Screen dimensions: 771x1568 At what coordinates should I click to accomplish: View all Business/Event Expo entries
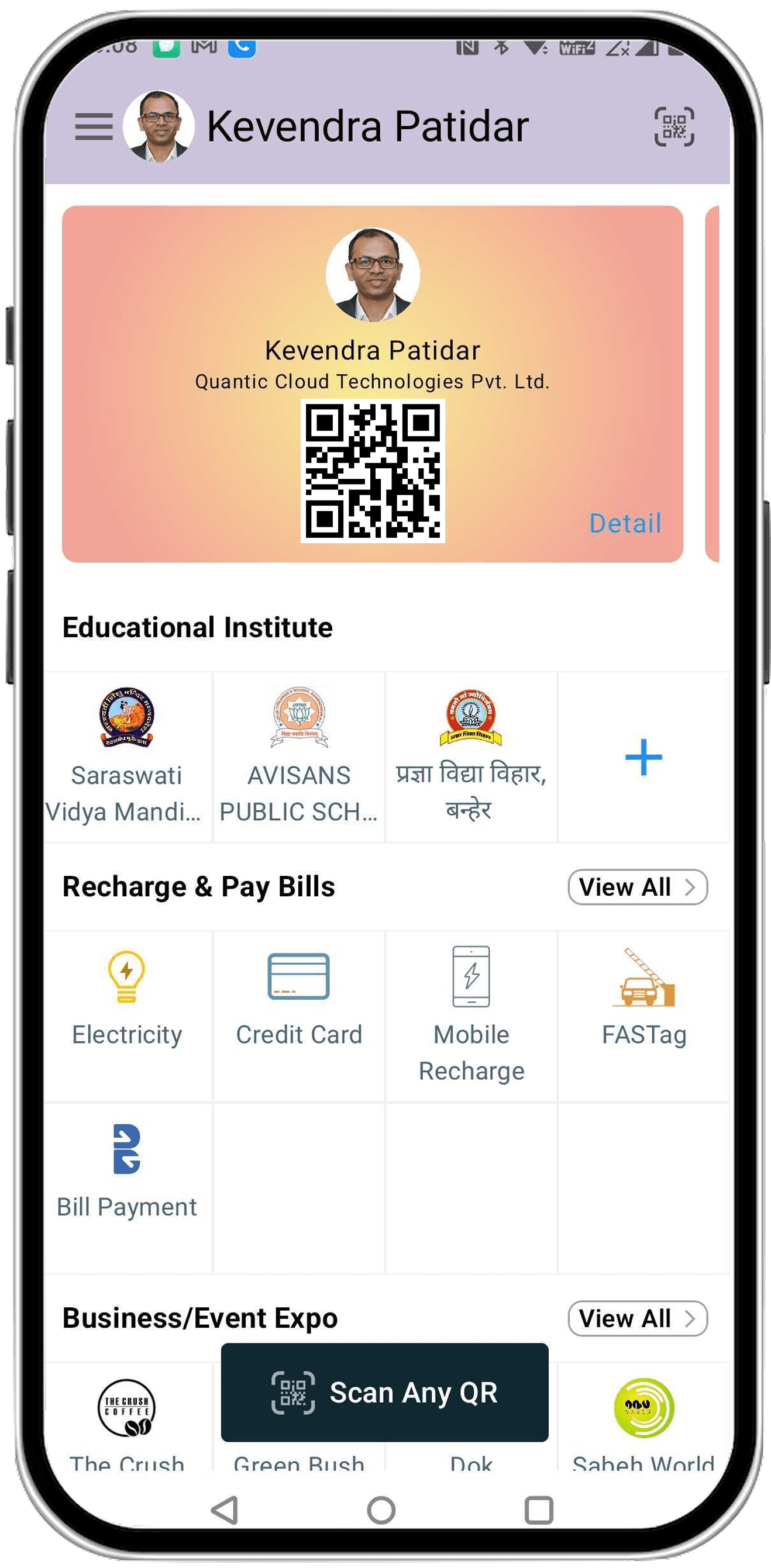(637, 1318)
